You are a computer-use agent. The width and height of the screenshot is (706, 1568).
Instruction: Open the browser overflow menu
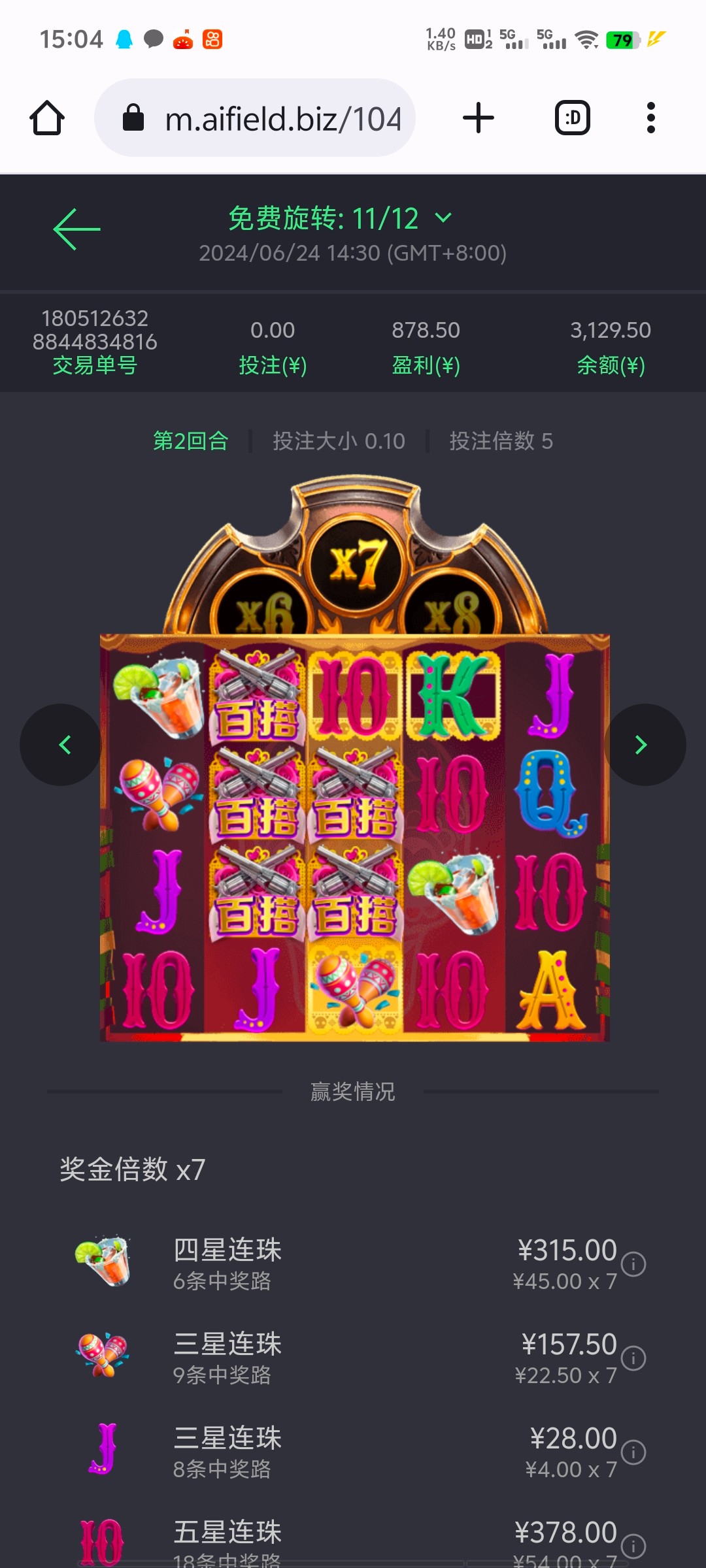click(x=650, y=118)
